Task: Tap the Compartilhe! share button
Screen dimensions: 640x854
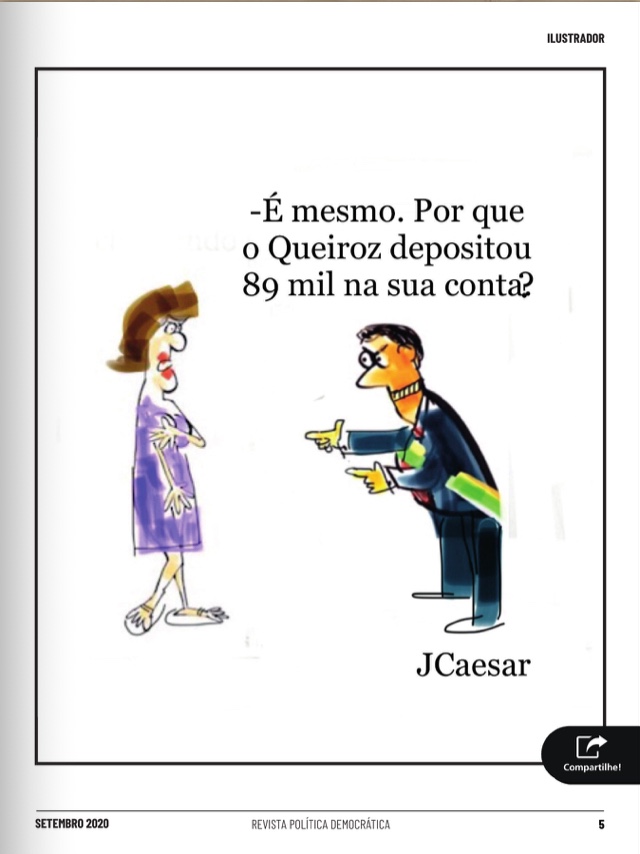Action: (x=591, y=754)
